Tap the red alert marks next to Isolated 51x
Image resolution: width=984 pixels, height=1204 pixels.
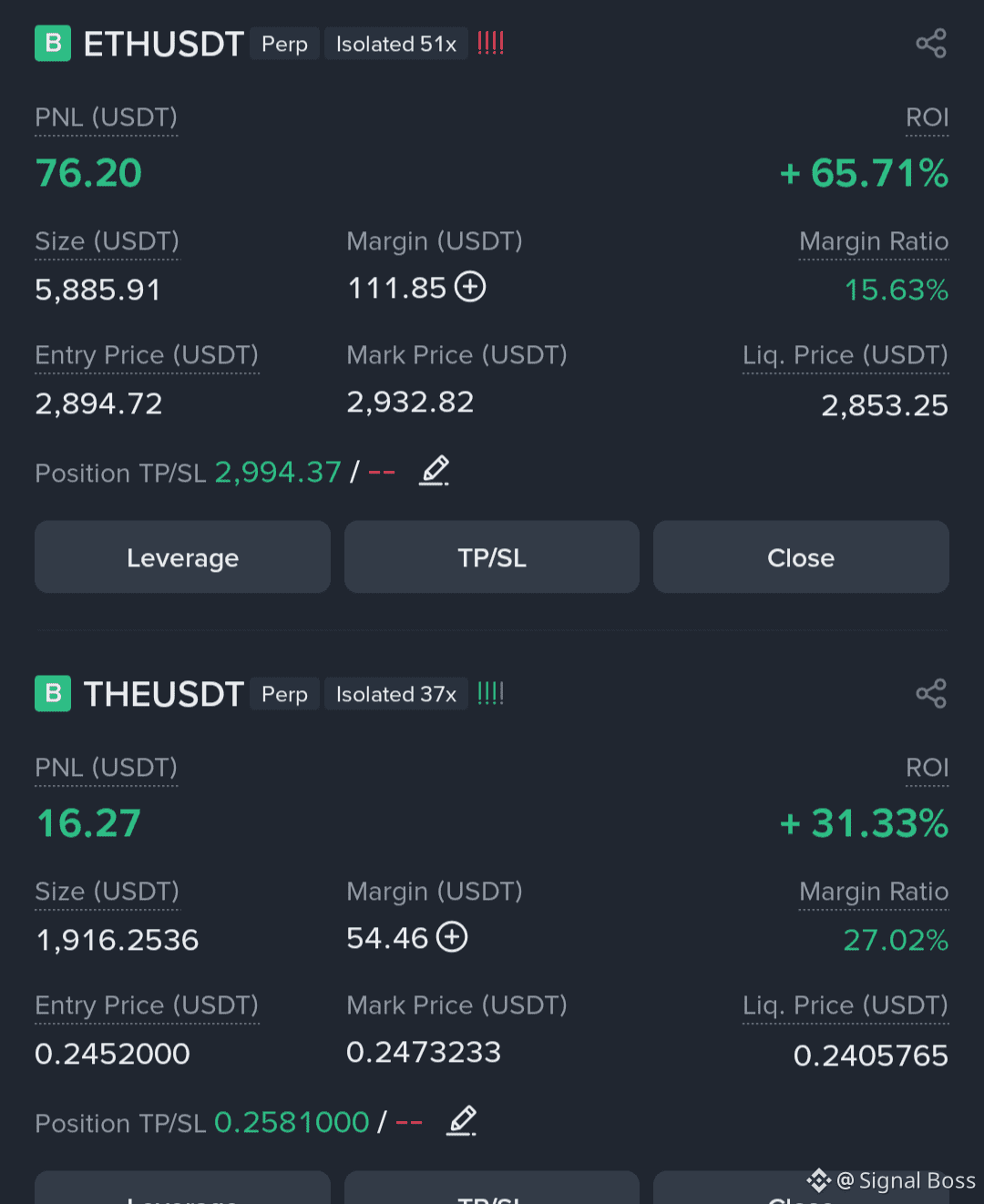490,43
